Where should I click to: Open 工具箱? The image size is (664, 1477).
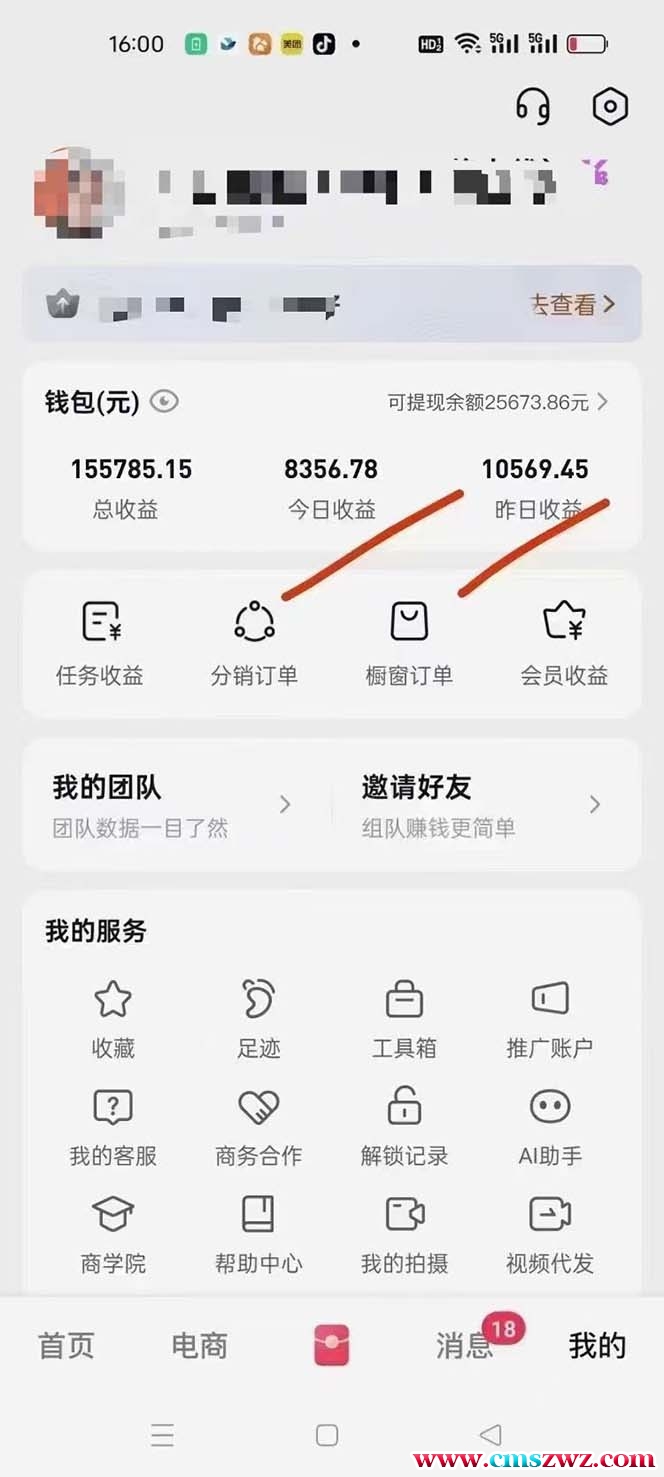(x=404, y=1018)
